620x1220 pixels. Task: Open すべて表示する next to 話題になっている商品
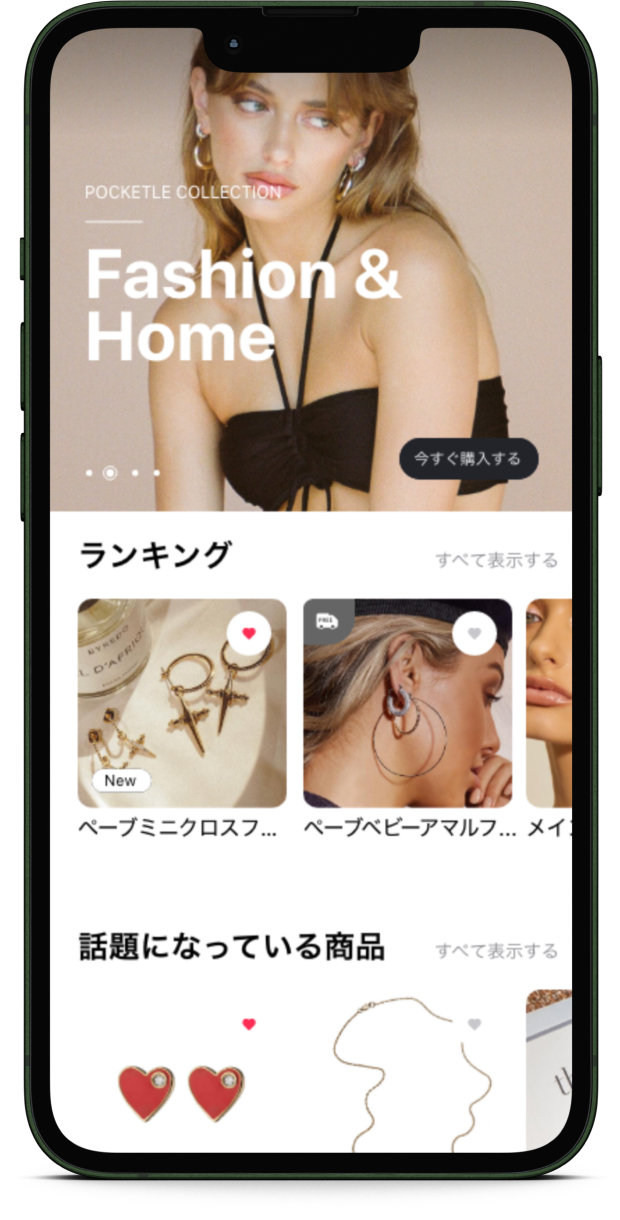click(496, 951)
